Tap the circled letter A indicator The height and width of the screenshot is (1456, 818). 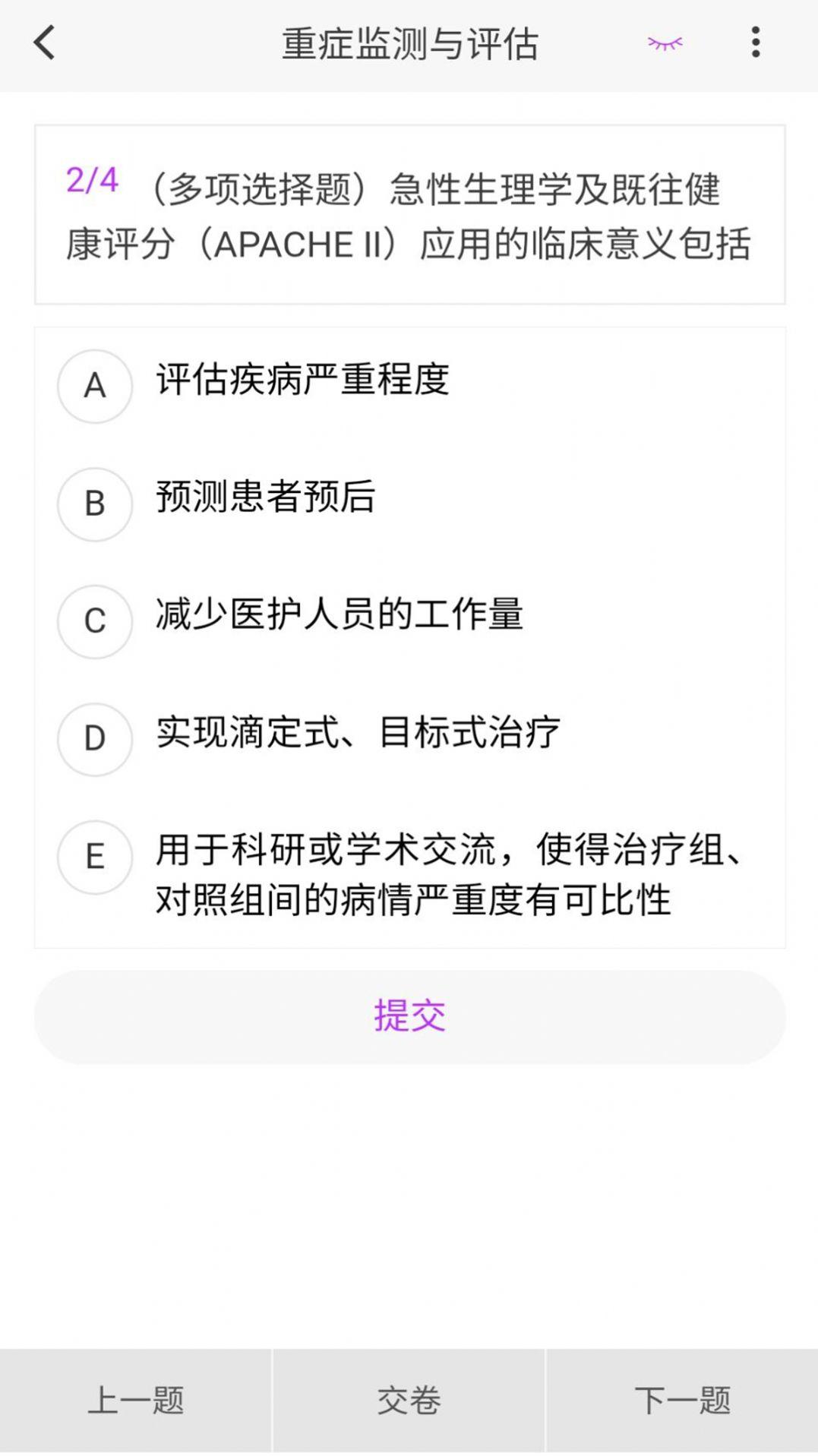pos(94,387)
